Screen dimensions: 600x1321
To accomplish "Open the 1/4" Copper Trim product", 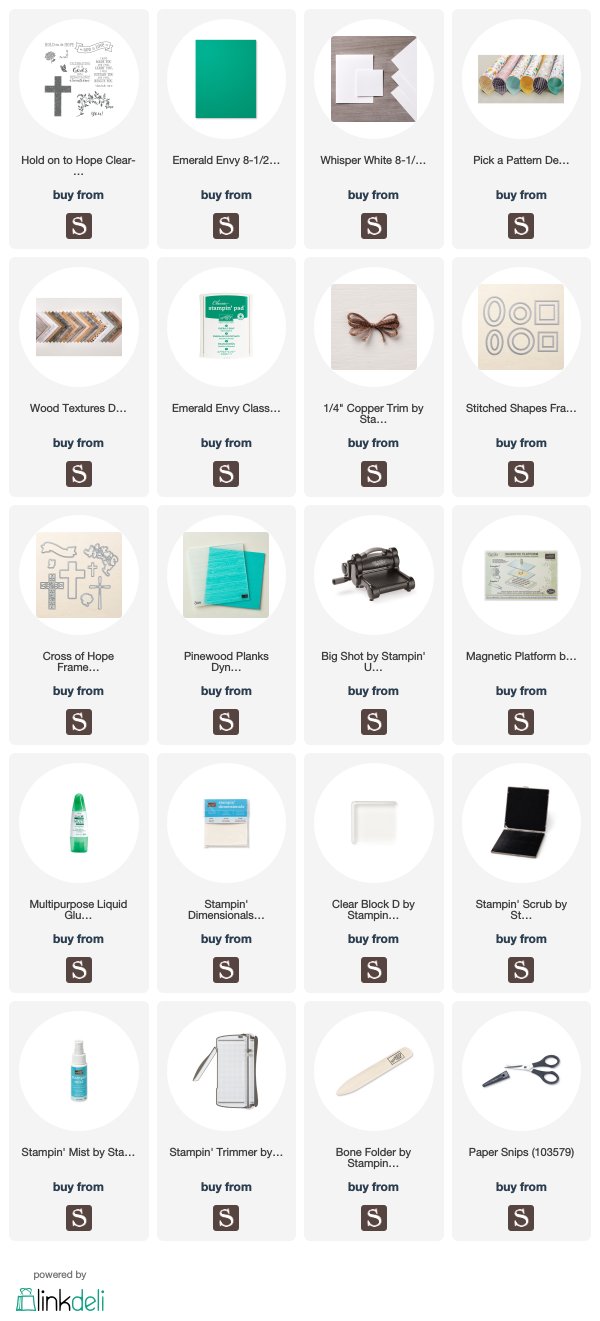I will click(x=374, y=377).
